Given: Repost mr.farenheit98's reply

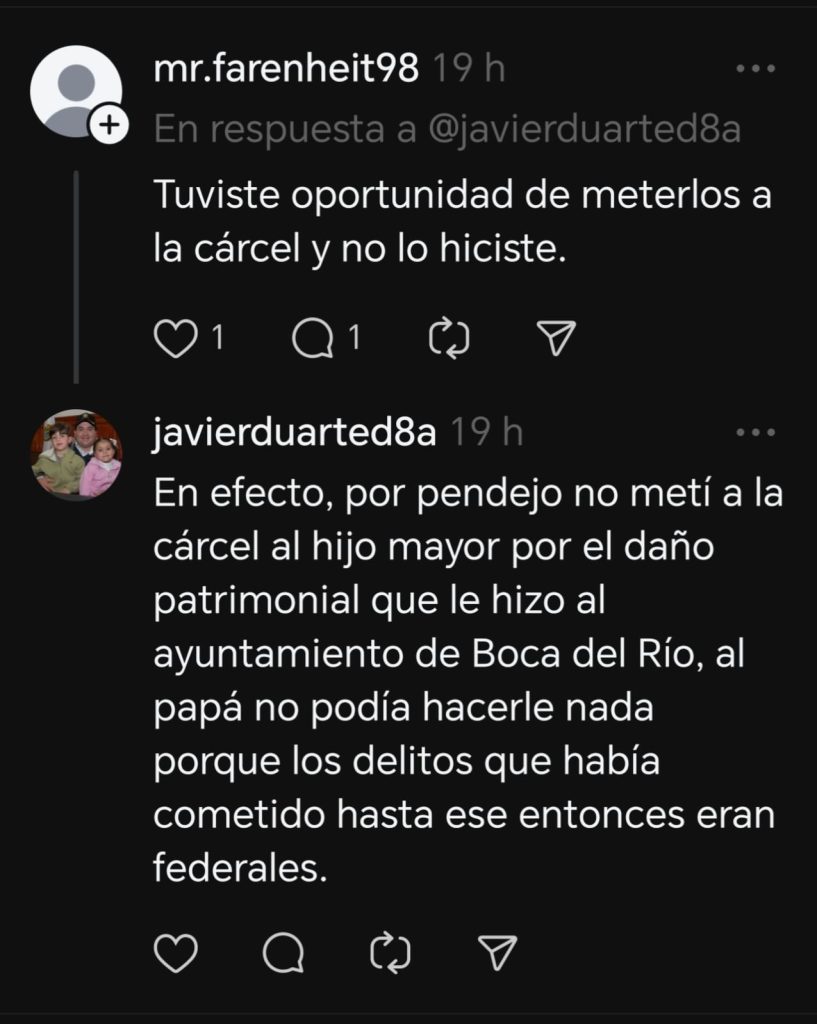Looking at the screenshot, I should [x=449, y=341].
